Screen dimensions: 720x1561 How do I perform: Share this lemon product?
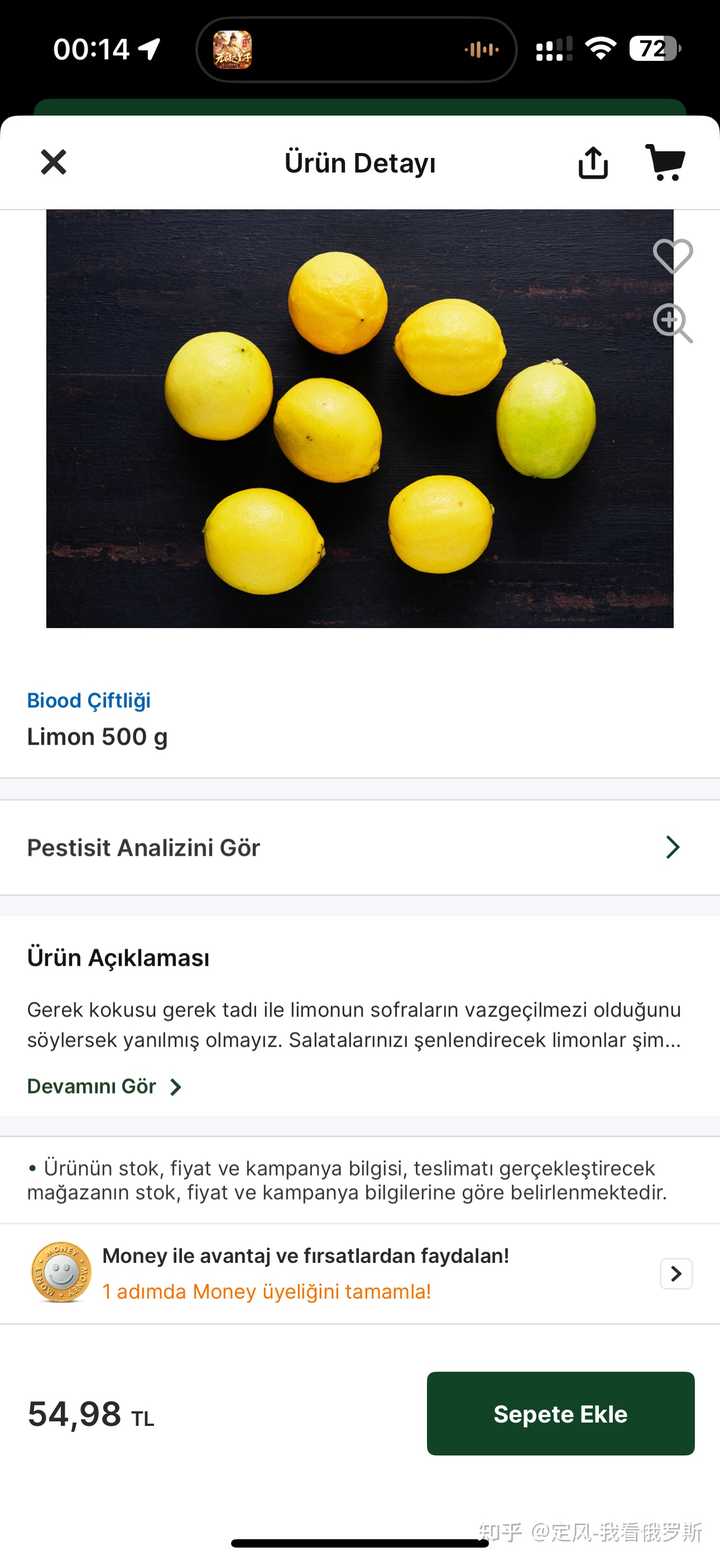(593, 163)
